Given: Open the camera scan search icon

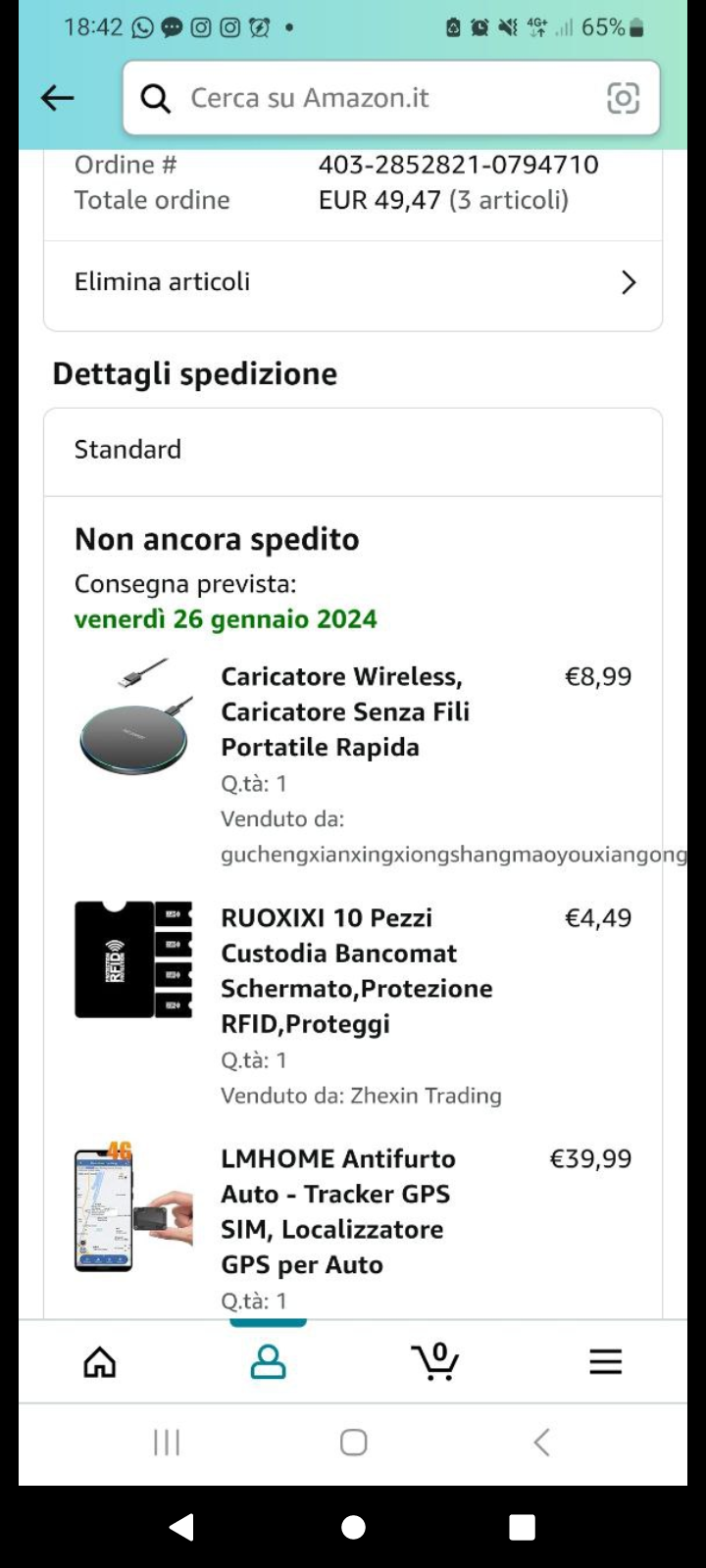Looking at the screenshot, I should click(624, 98).
